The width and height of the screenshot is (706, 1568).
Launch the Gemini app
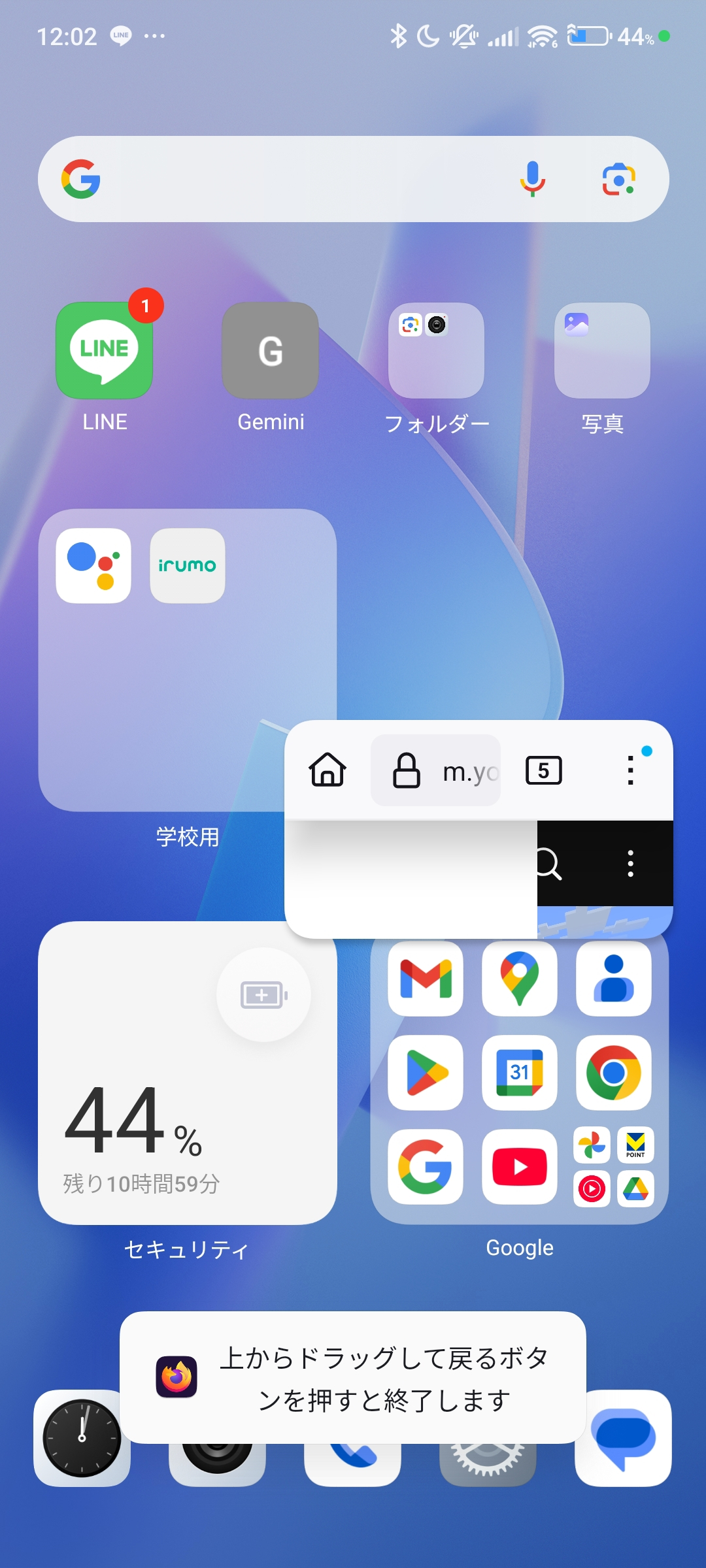pyautogui.click(x=271, y=351)
